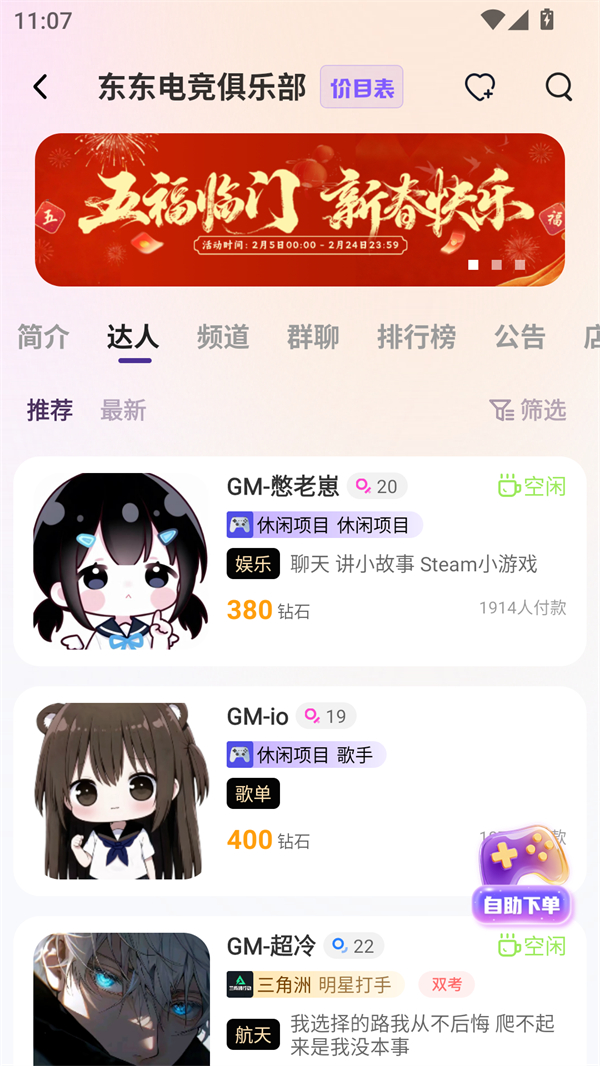Show 推荐 sorted list

[50, 410]
